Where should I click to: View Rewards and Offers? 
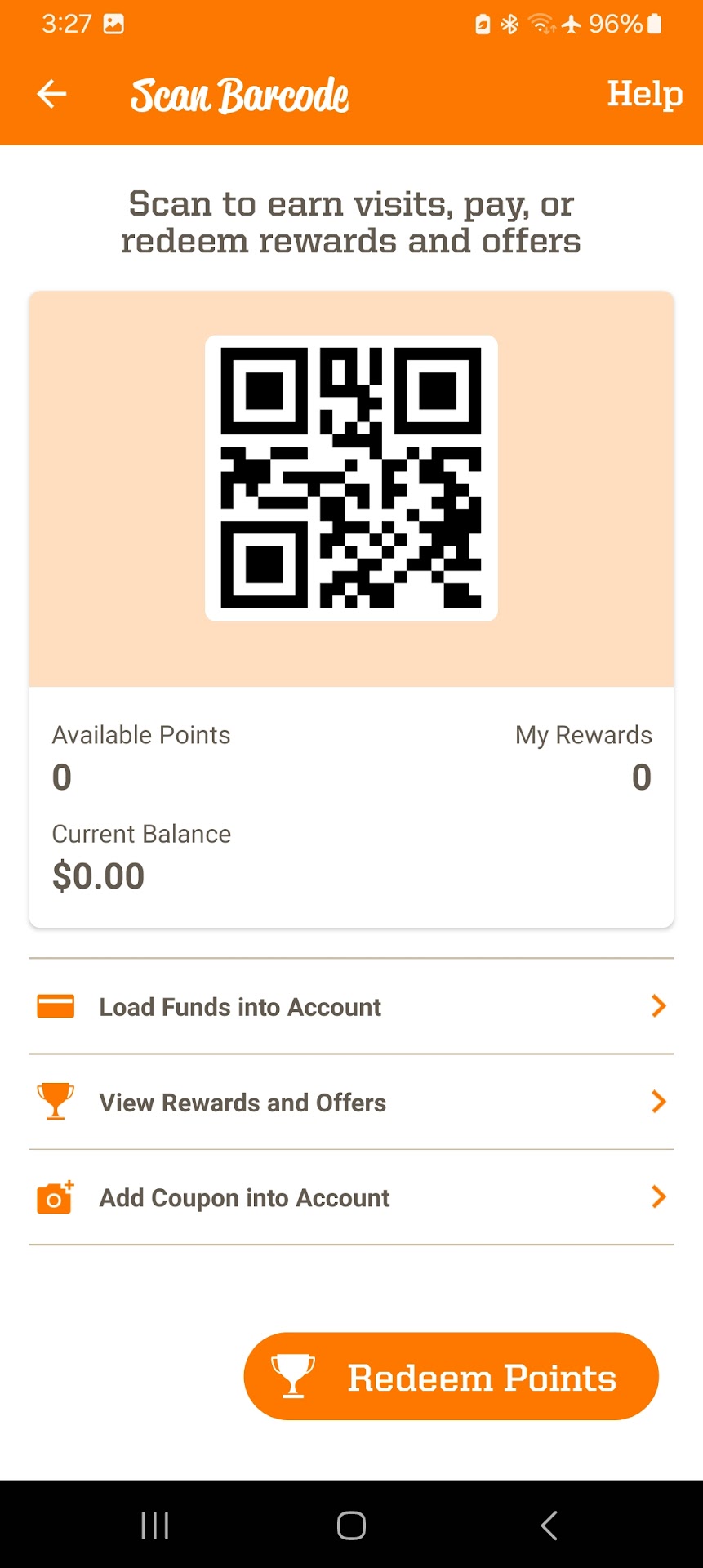click(351, 1102)
